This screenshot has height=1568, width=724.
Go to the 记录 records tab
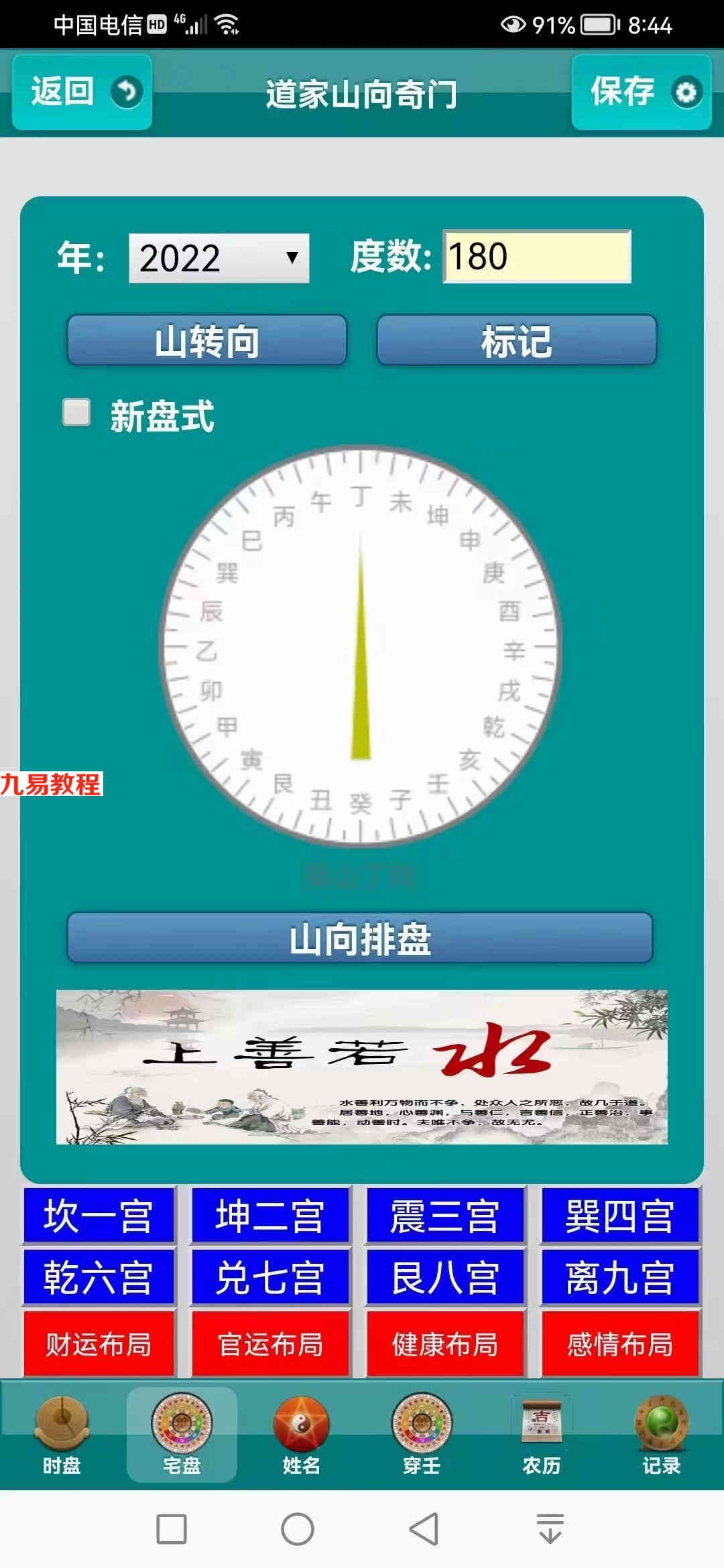pos(662,1435)
